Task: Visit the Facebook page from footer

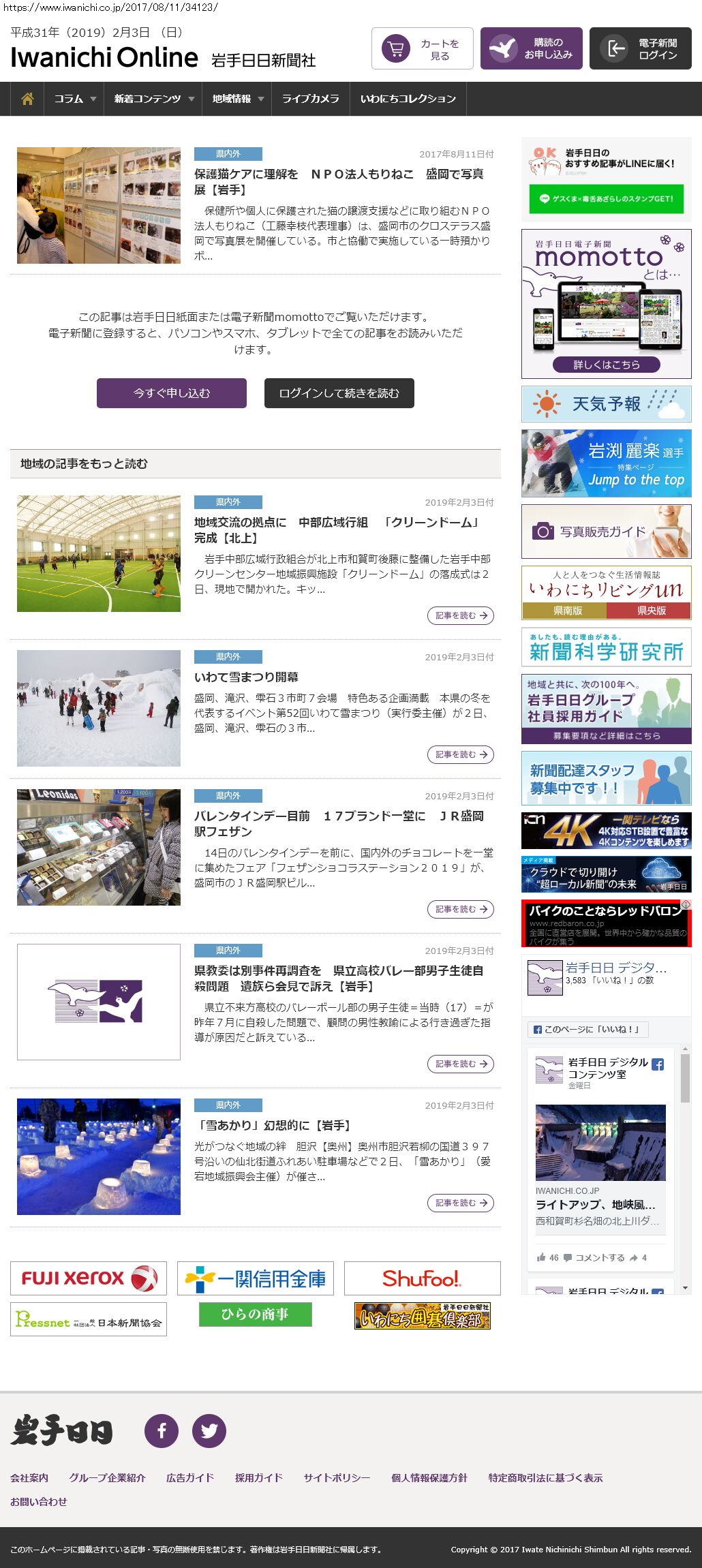Action: tap(162, 1430)
